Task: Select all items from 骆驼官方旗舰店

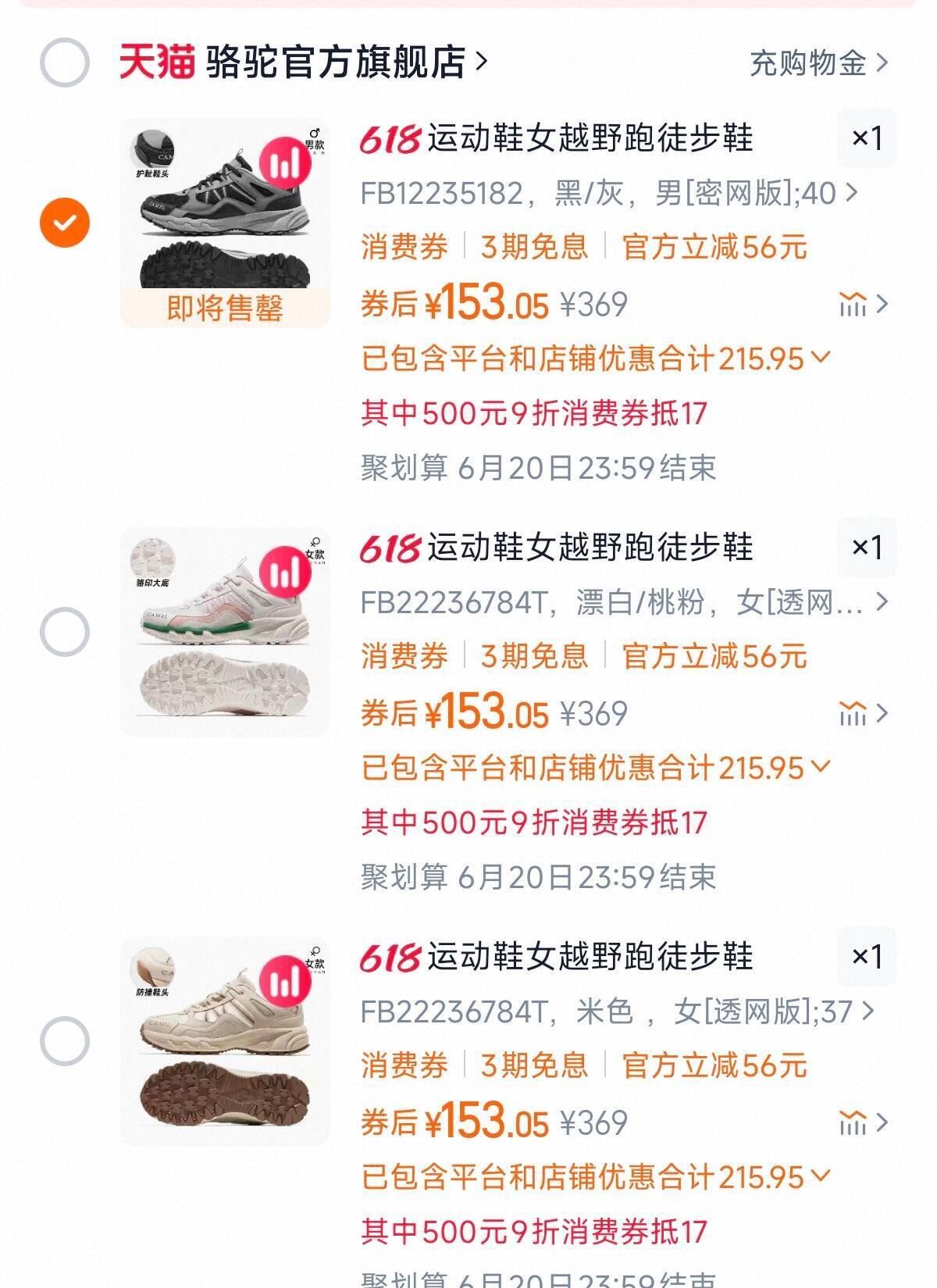Action: point(64,62)
